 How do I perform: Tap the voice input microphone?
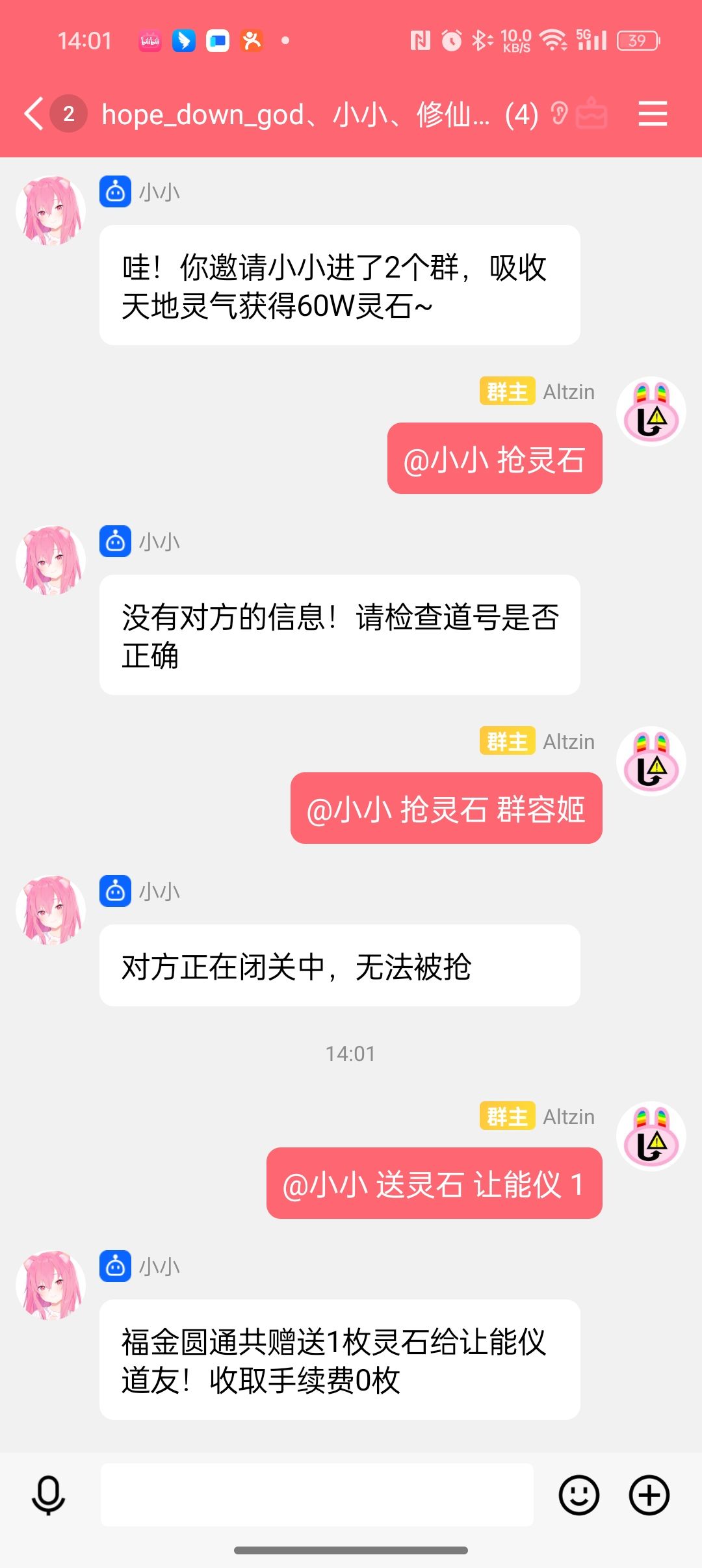tap(48, 1495)
